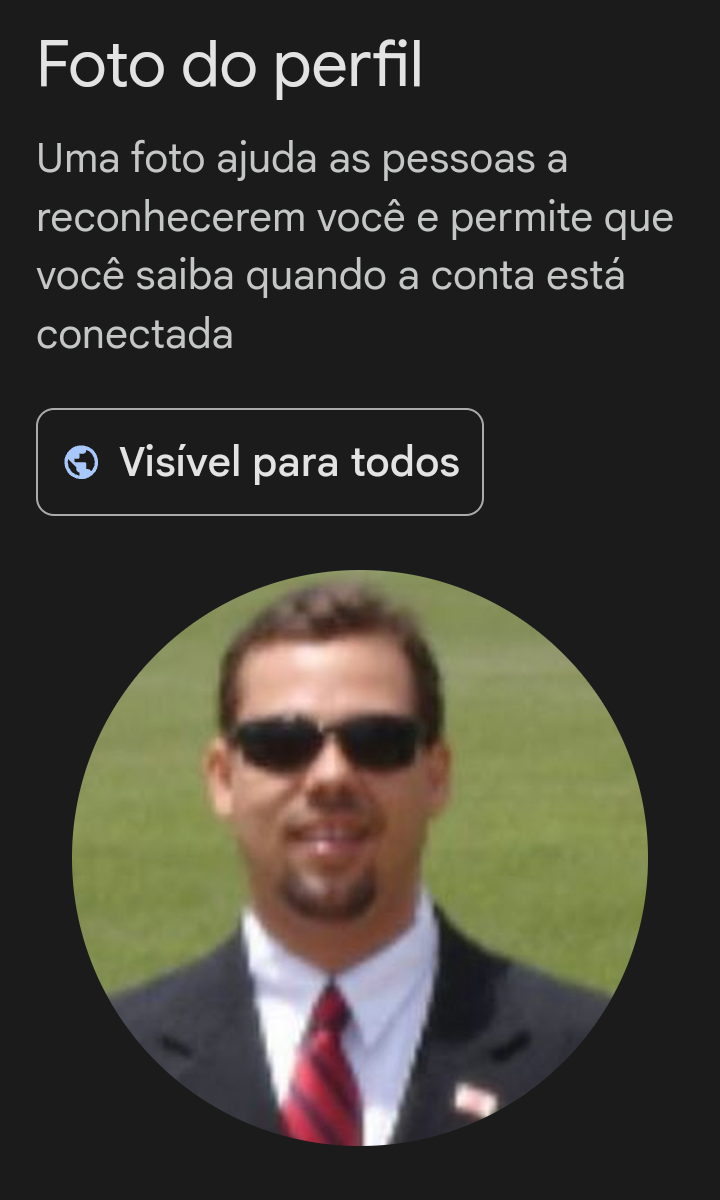Open the 'Visível para todos' visibility setting
720x1200 pixels.
click(x=260, y=462)
